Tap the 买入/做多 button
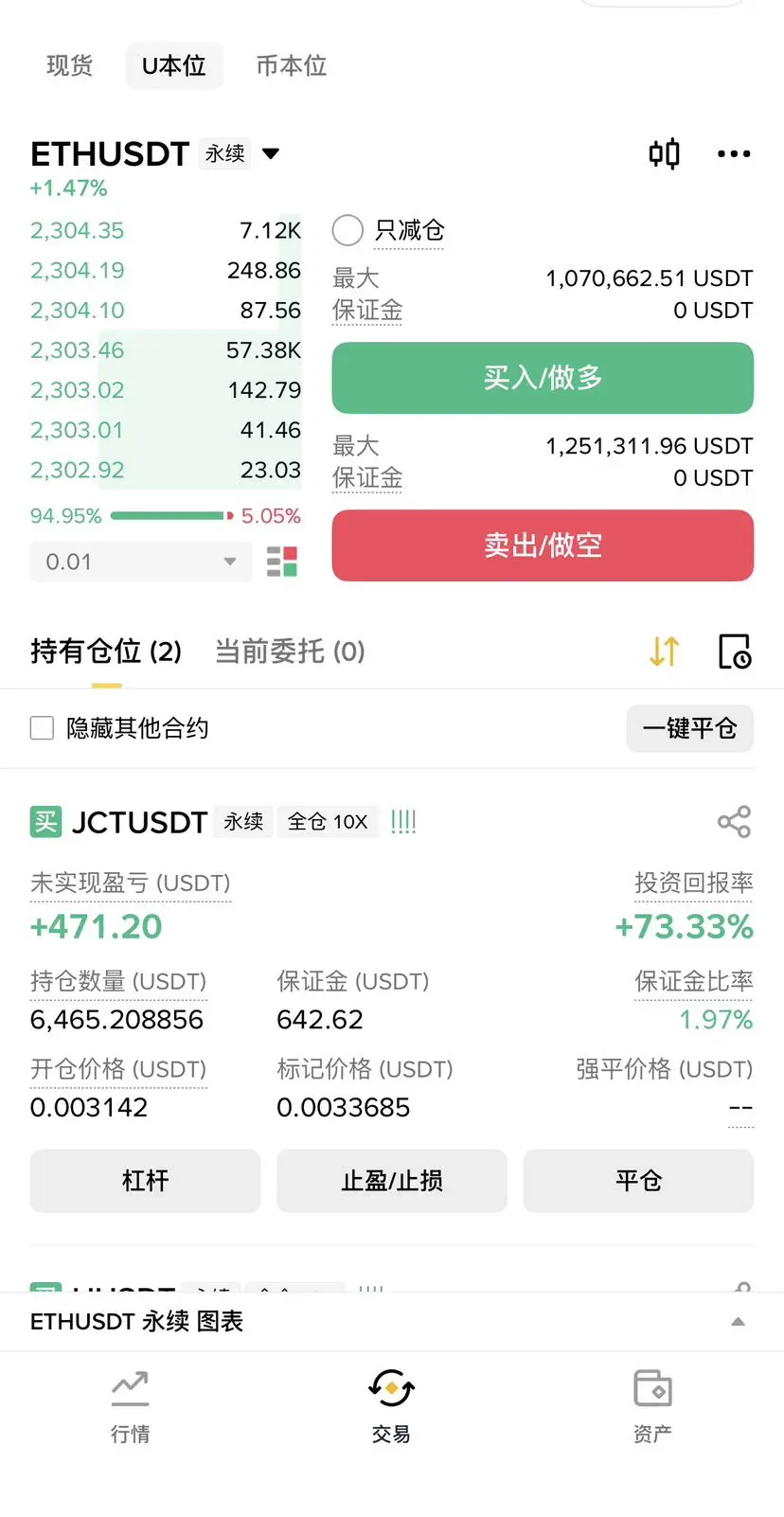784x1517 pixels. tap(543, 378)
